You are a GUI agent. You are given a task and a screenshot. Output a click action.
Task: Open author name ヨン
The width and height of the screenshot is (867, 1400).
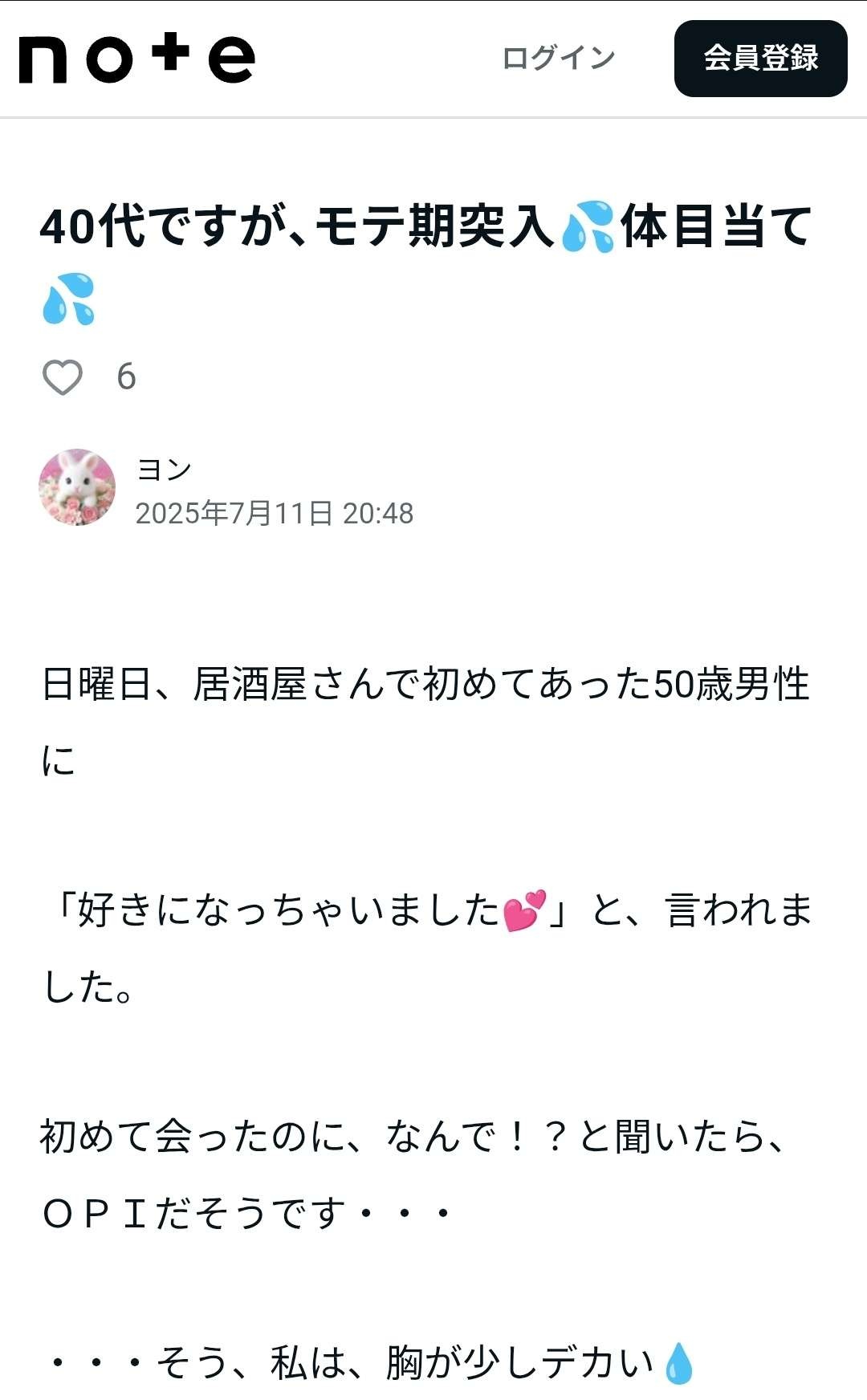pos(164,470)
